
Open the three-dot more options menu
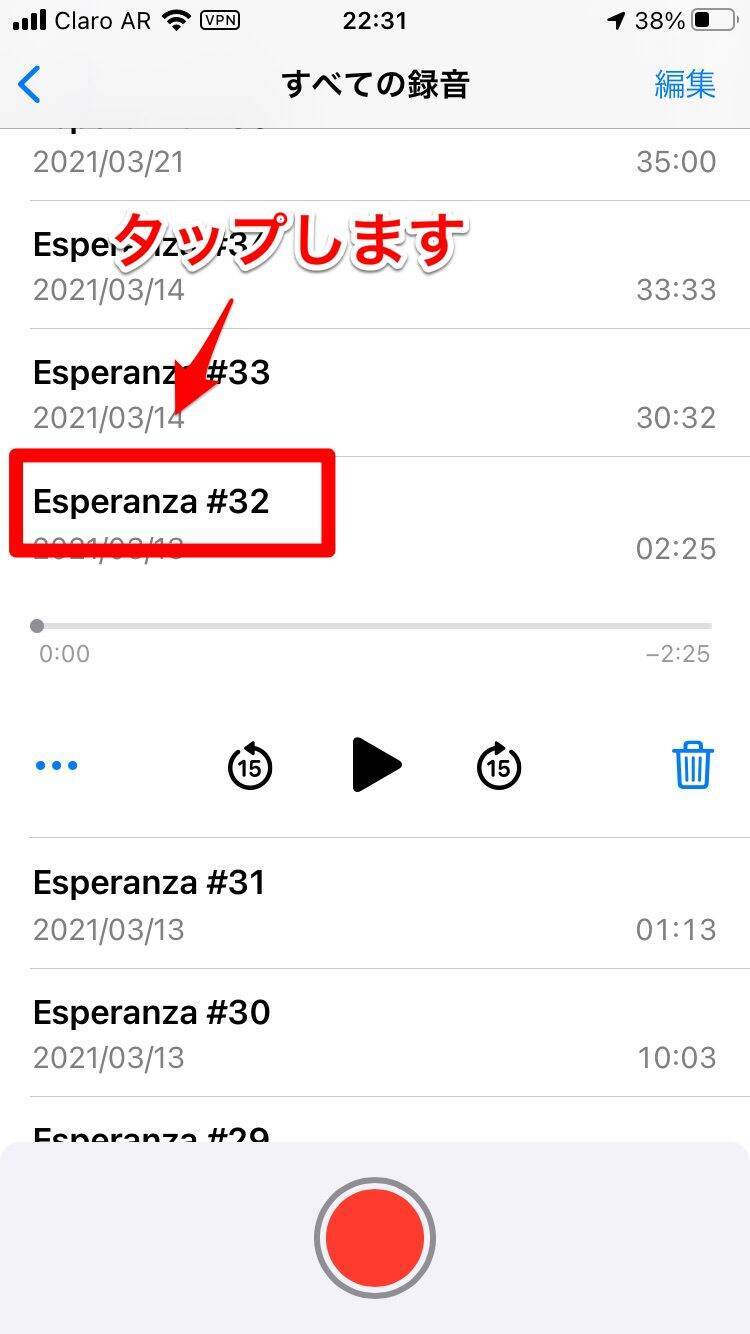56,766
